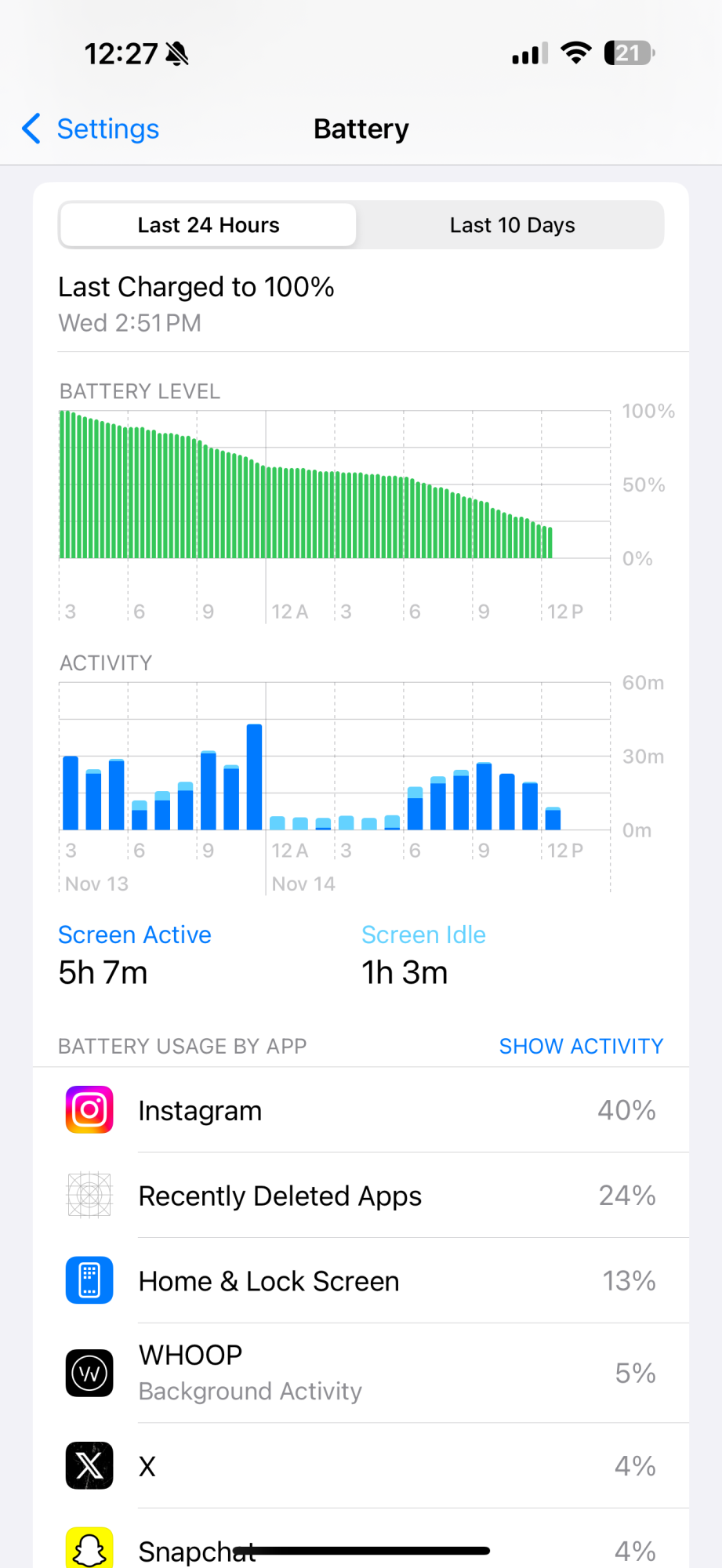The height and width of the screenshot is (1568, 722).
Task: Tap Show Activity link
Action: pyautogui.click(x=581, y=1046)
